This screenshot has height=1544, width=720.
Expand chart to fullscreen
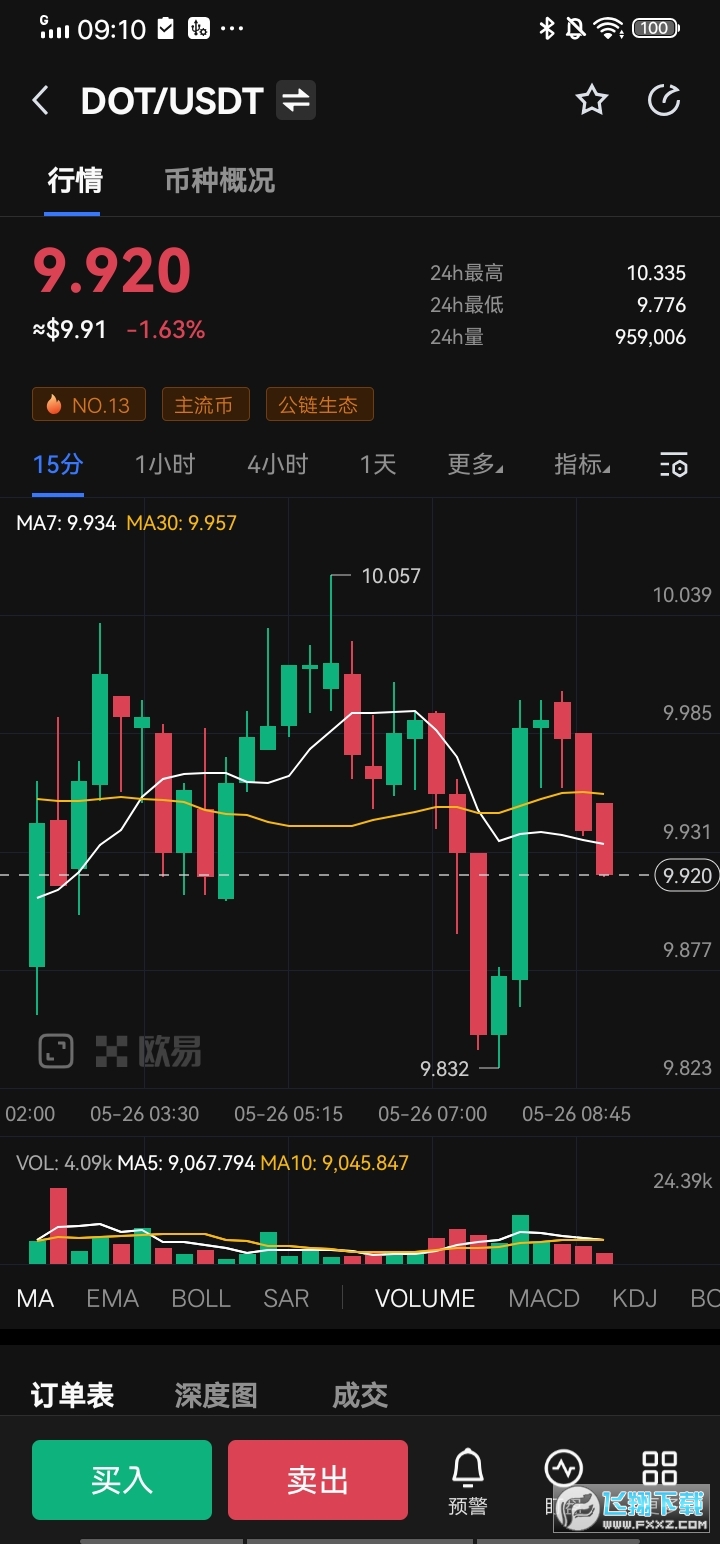pos(56,1051)
